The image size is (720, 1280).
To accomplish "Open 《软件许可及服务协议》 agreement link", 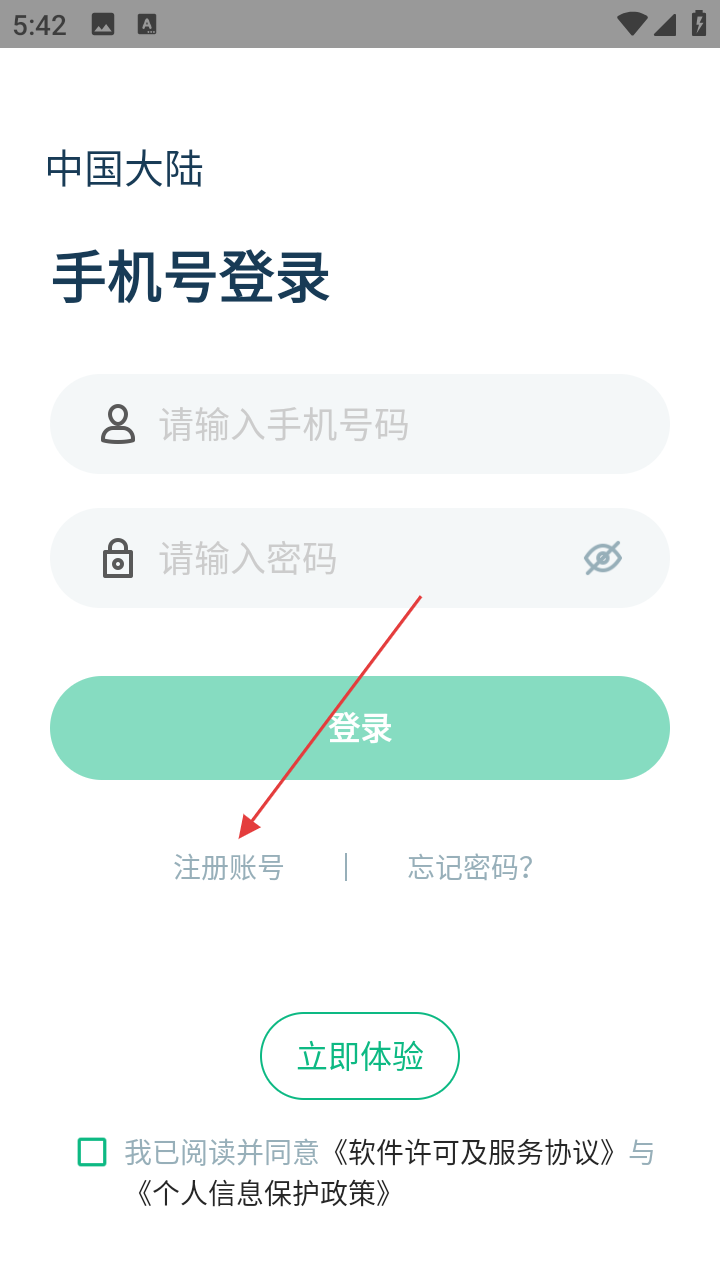I will coord(473,1152).
